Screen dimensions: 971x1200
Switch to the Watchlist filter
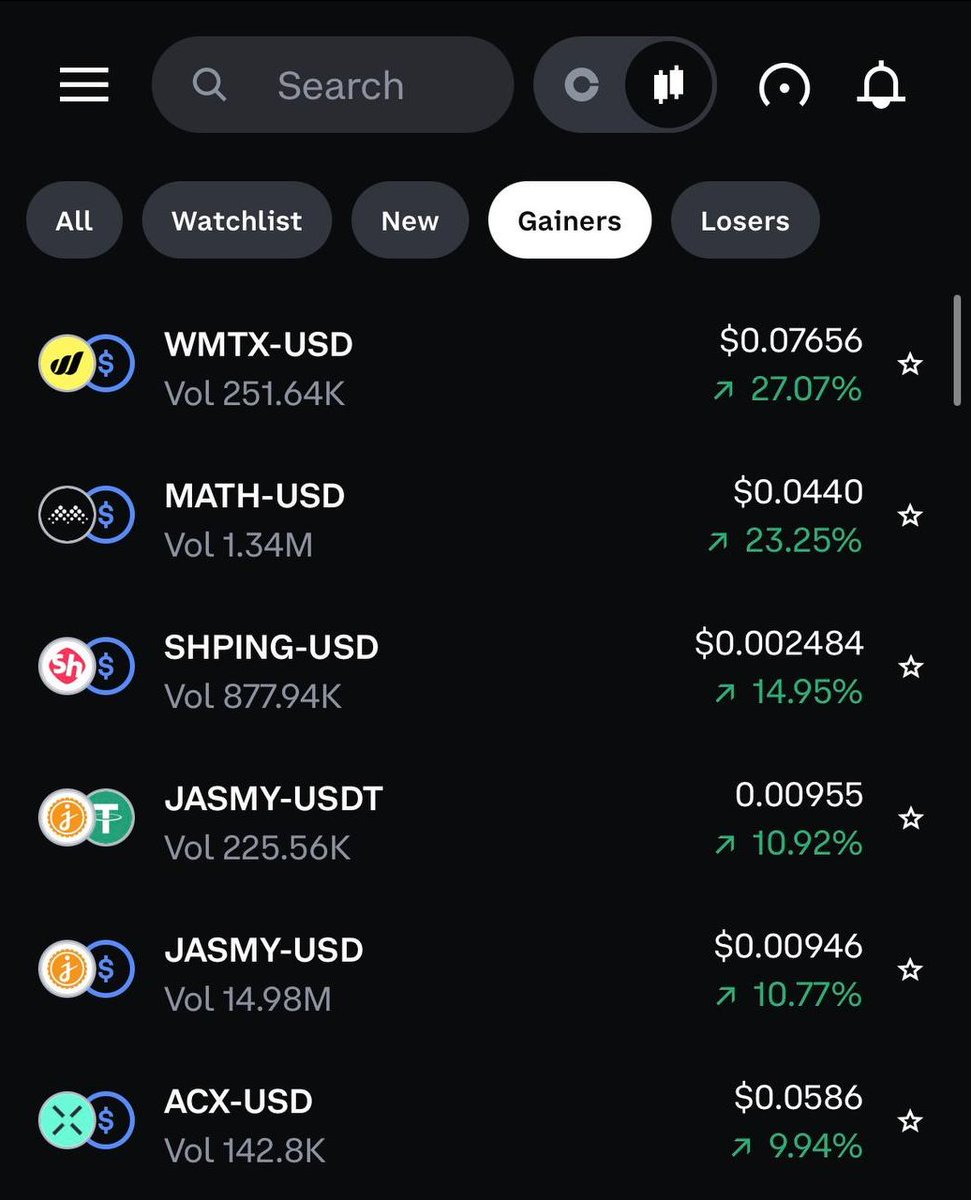pyautogui.click(x=237, y=221)
